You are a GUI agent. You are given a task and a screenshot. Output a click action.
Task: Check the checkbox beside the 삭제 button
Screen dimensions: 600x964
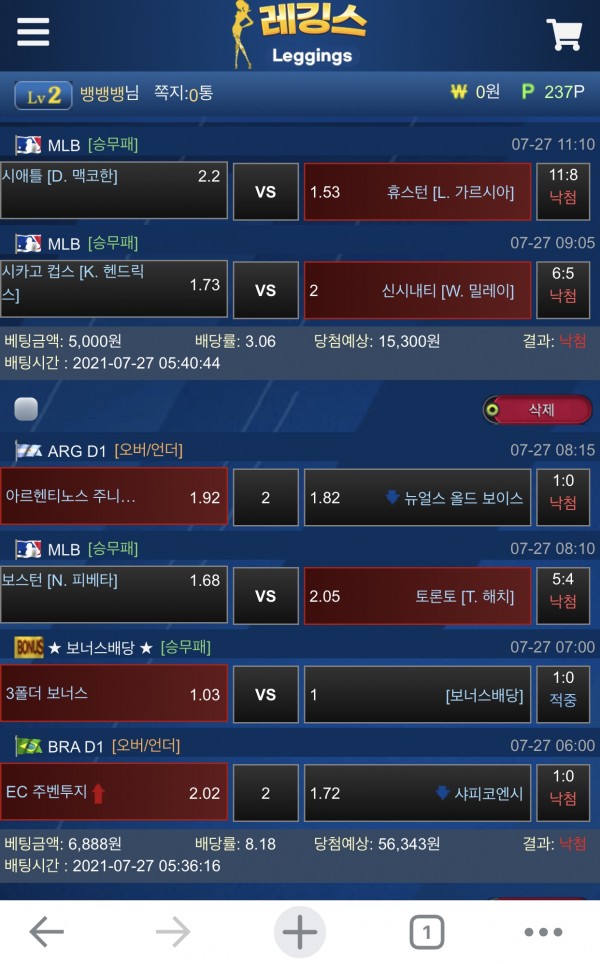coord(27,409)
